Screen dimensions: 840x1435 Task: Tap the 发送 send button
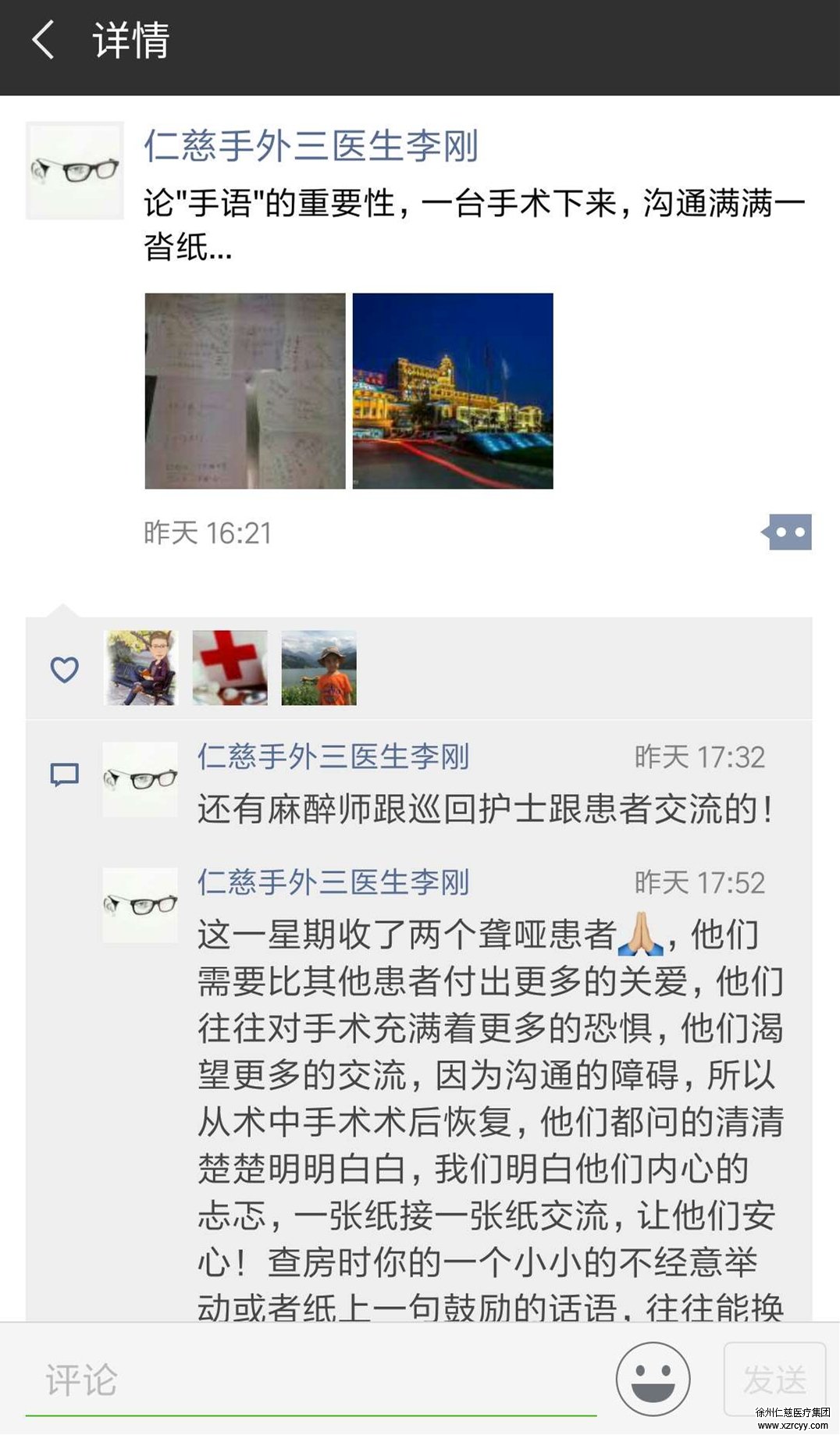tap(774, 1380)
